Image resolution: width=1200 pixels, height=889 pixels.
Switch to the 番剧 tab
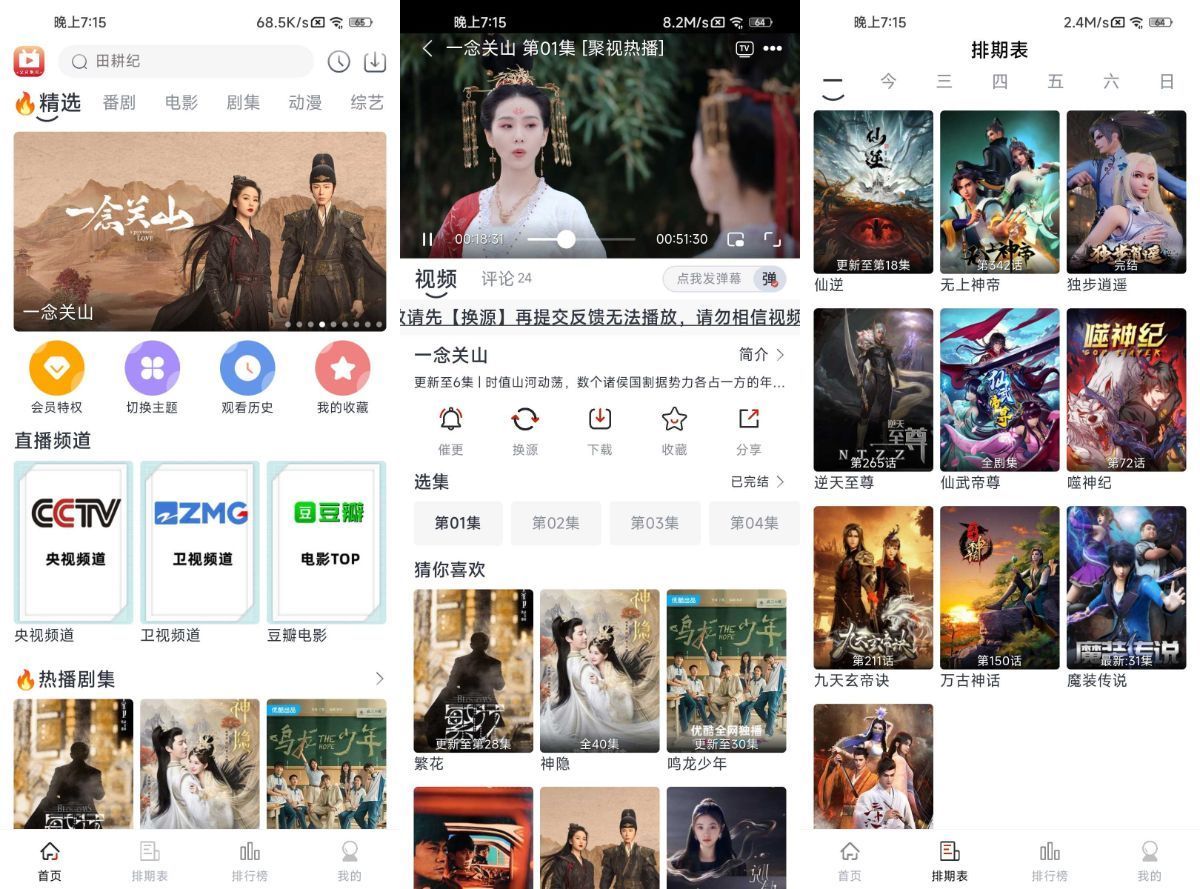pos(119,102)
